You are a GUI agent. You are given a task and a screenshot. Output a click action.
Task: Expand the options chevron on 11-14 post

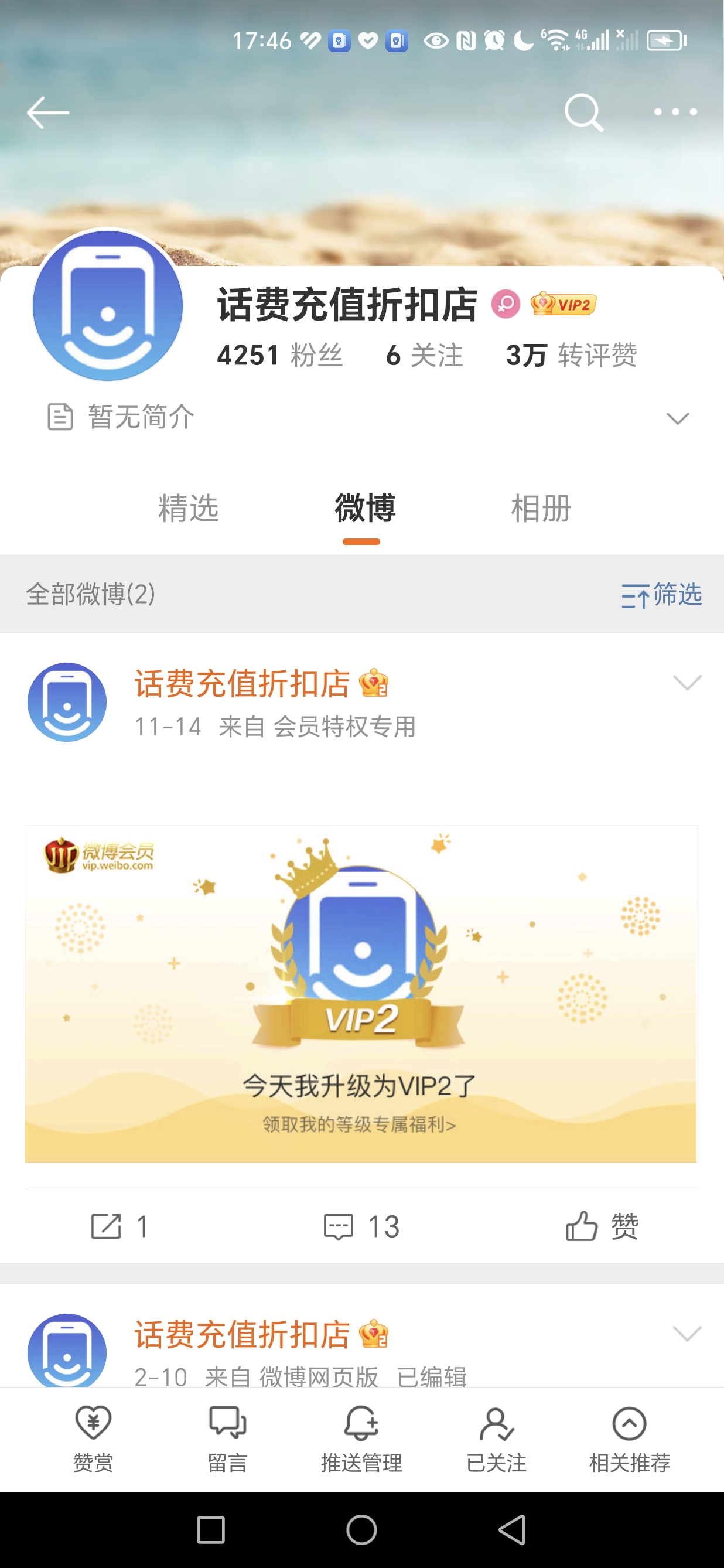[687, 683]
